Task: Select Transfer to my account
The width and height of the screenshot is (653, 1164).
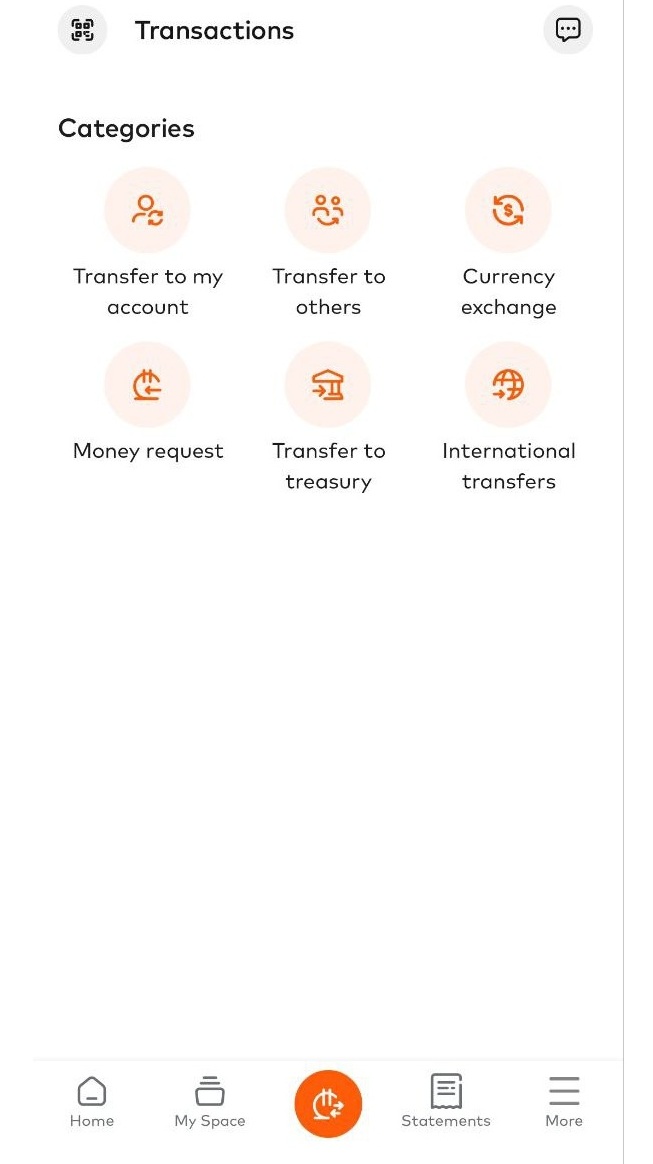Action: tap(147, 211)
